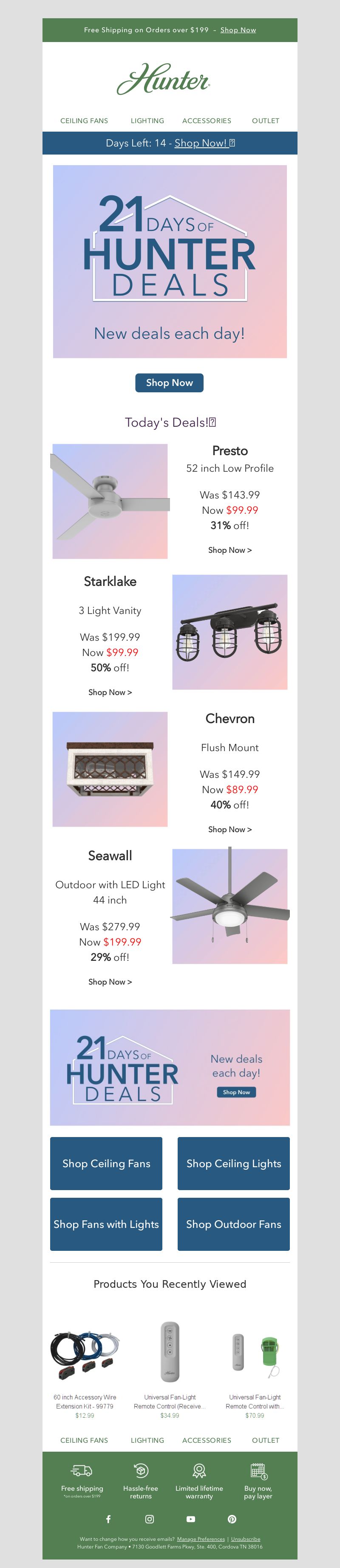This screenshot has height=1568, width=340.
Task: Open Presto fan's Shop Now link
Action: [x=230, y=550]
